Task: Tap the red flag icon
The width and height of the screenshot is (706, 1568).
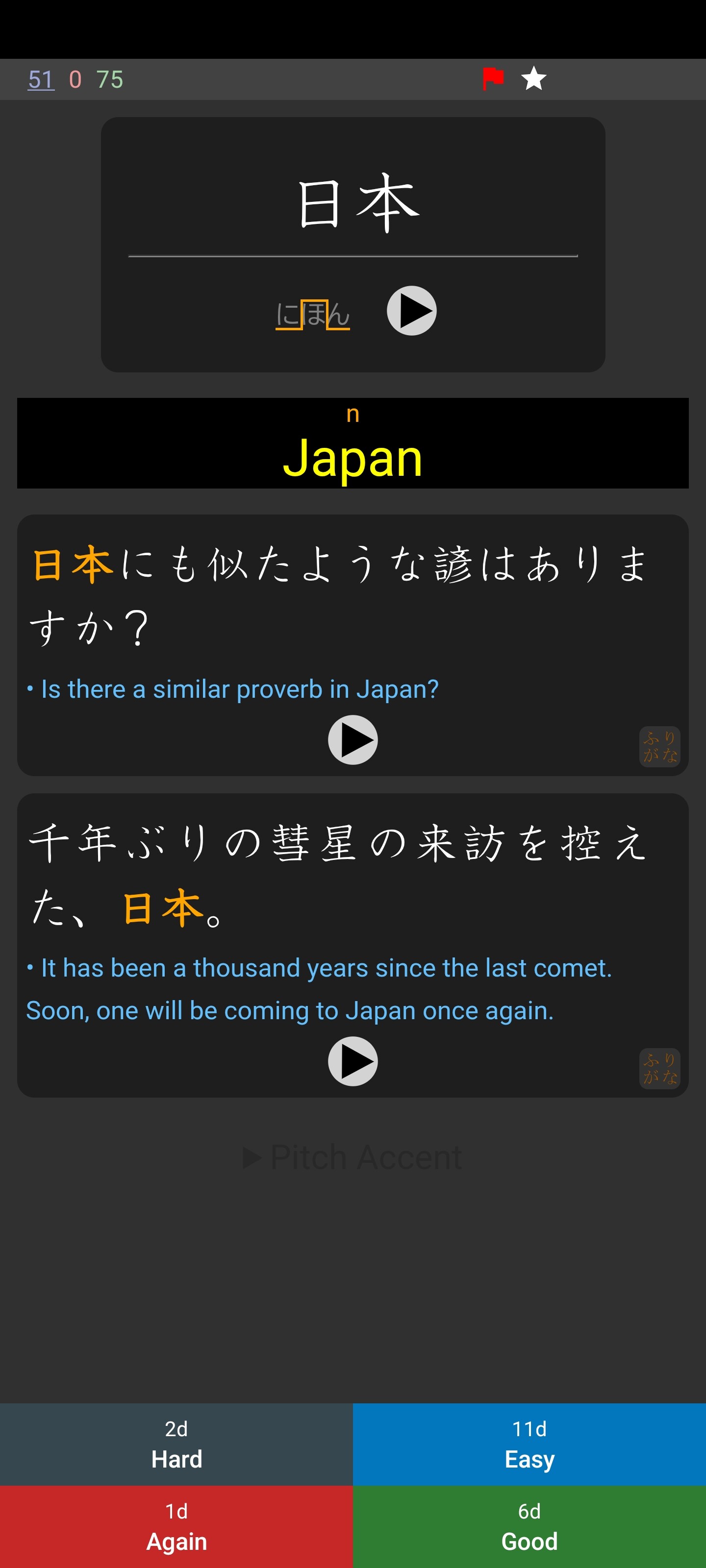Action: coord(493,78)
